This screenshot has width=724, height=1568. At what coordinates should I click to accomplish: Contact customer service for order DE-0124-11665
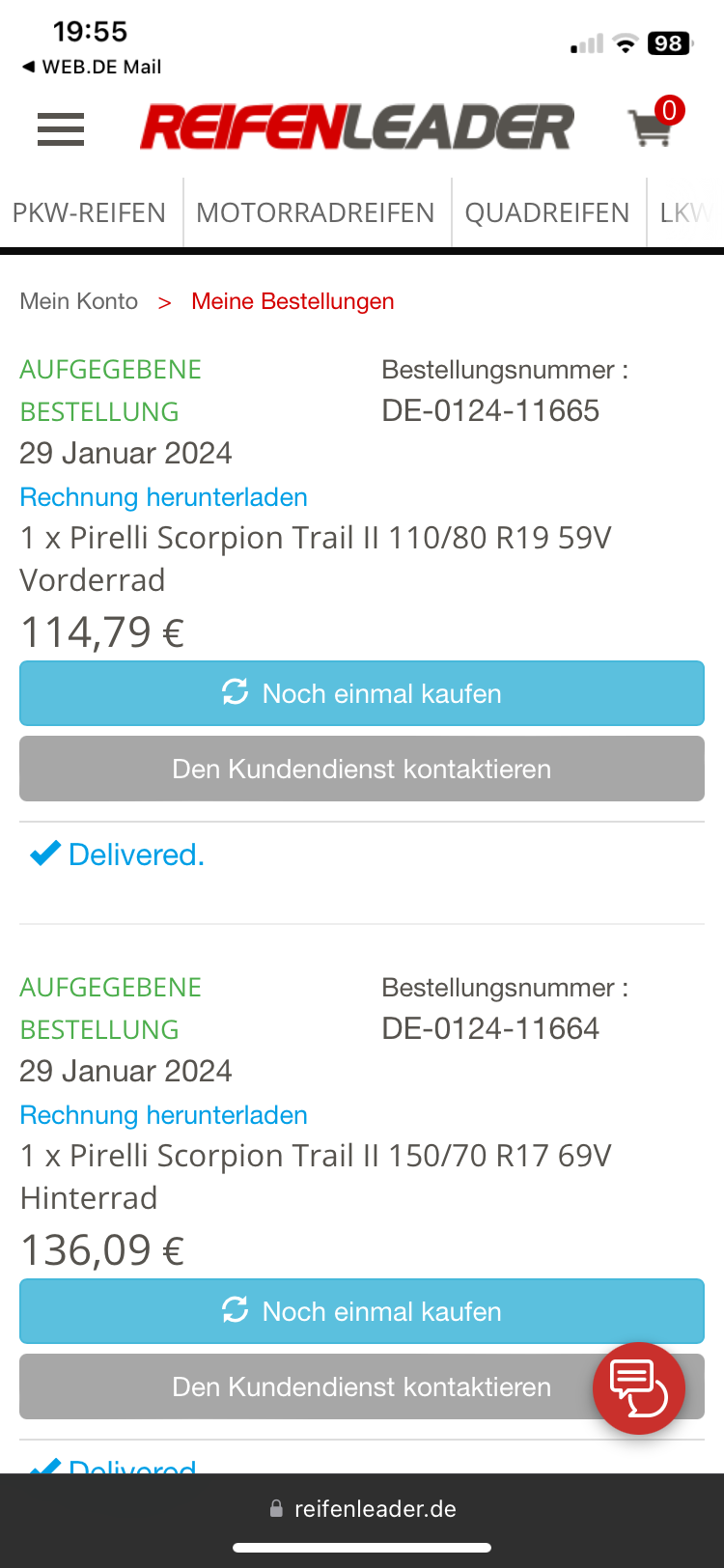362,769
